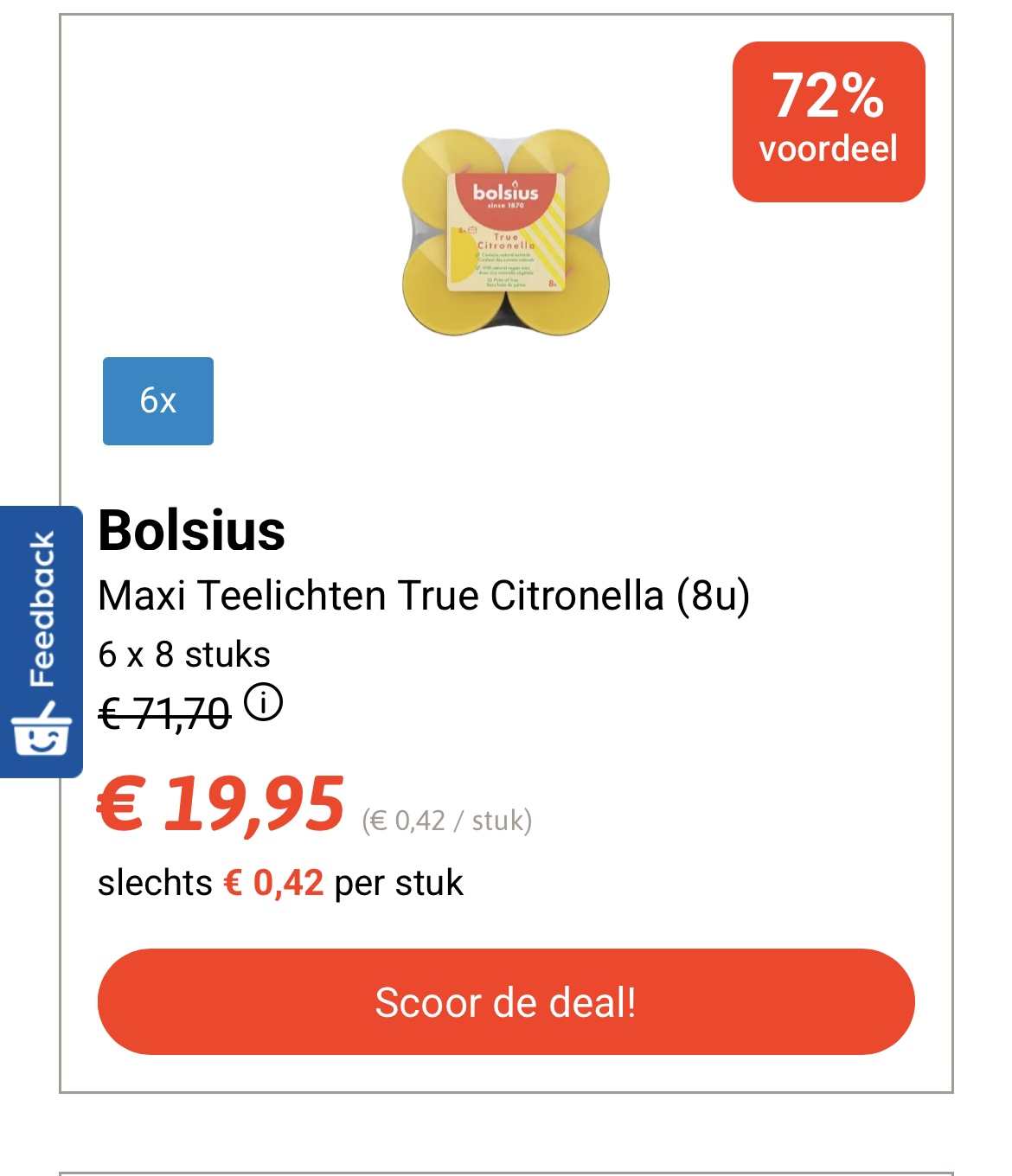1012x1176 pixels.
Task: Click the discount percentage badge in the corner
Action: [829, 121]
